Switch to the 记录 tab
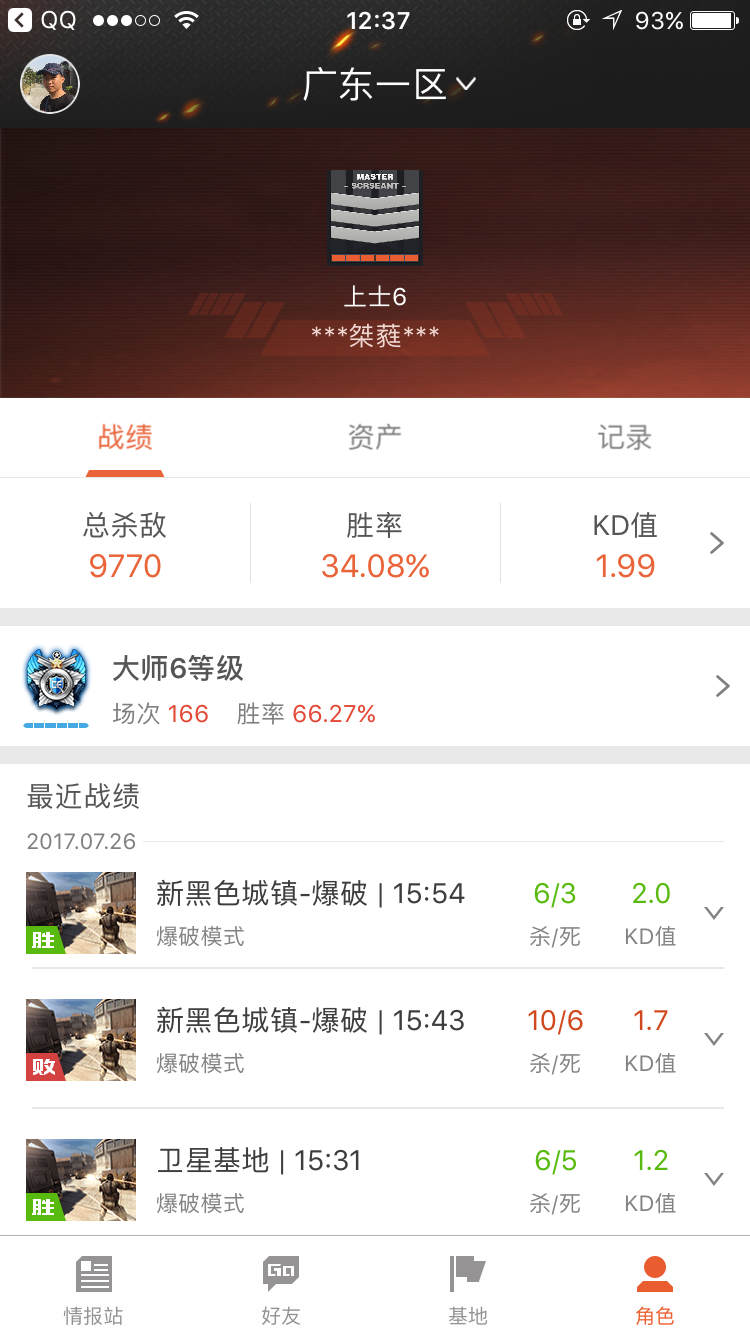750x1334 pixels. [x=625, y=437]
